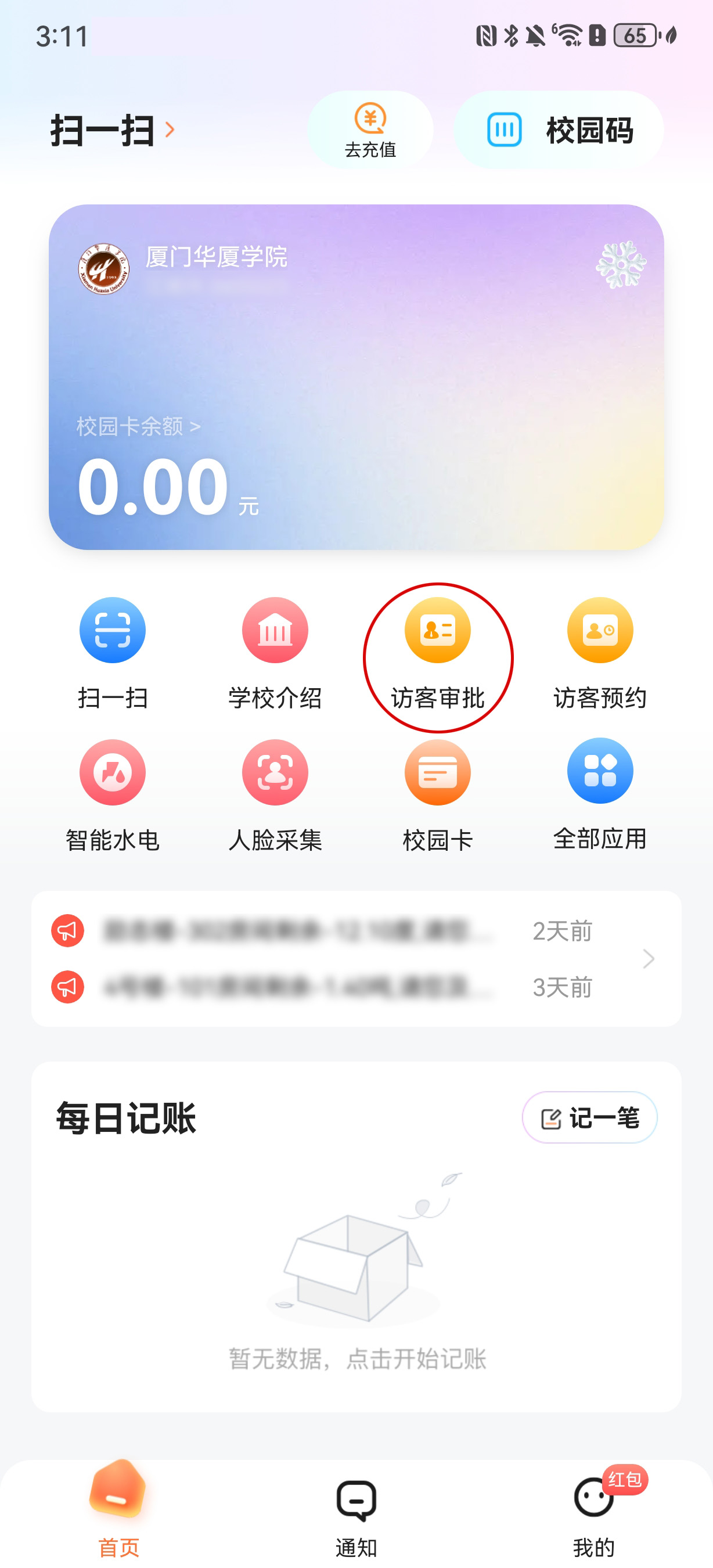View 校园卡余额 balance details

(138, 427)
